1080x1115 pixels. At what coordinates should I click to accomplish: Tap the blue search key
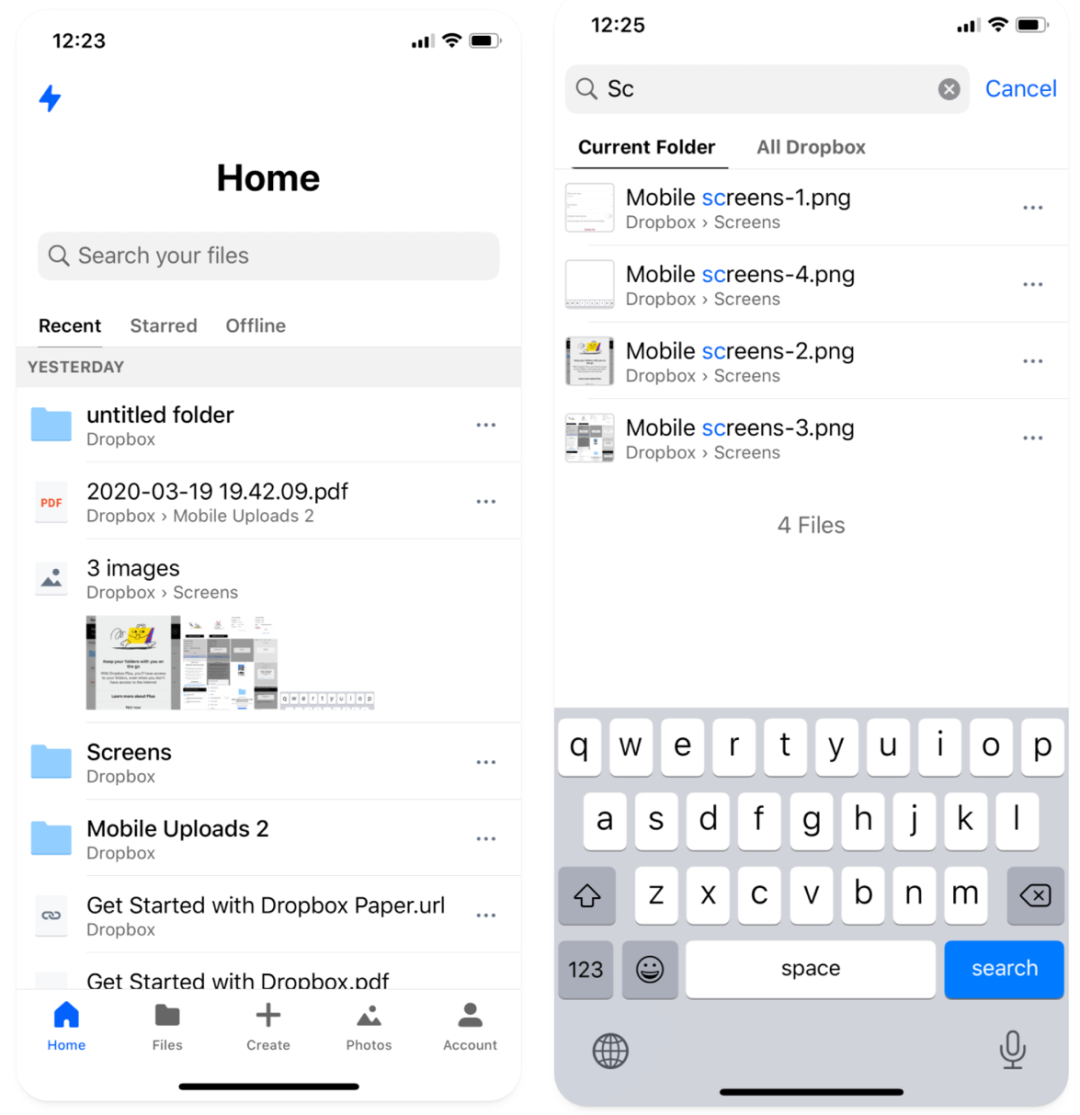coord(1004,969)
